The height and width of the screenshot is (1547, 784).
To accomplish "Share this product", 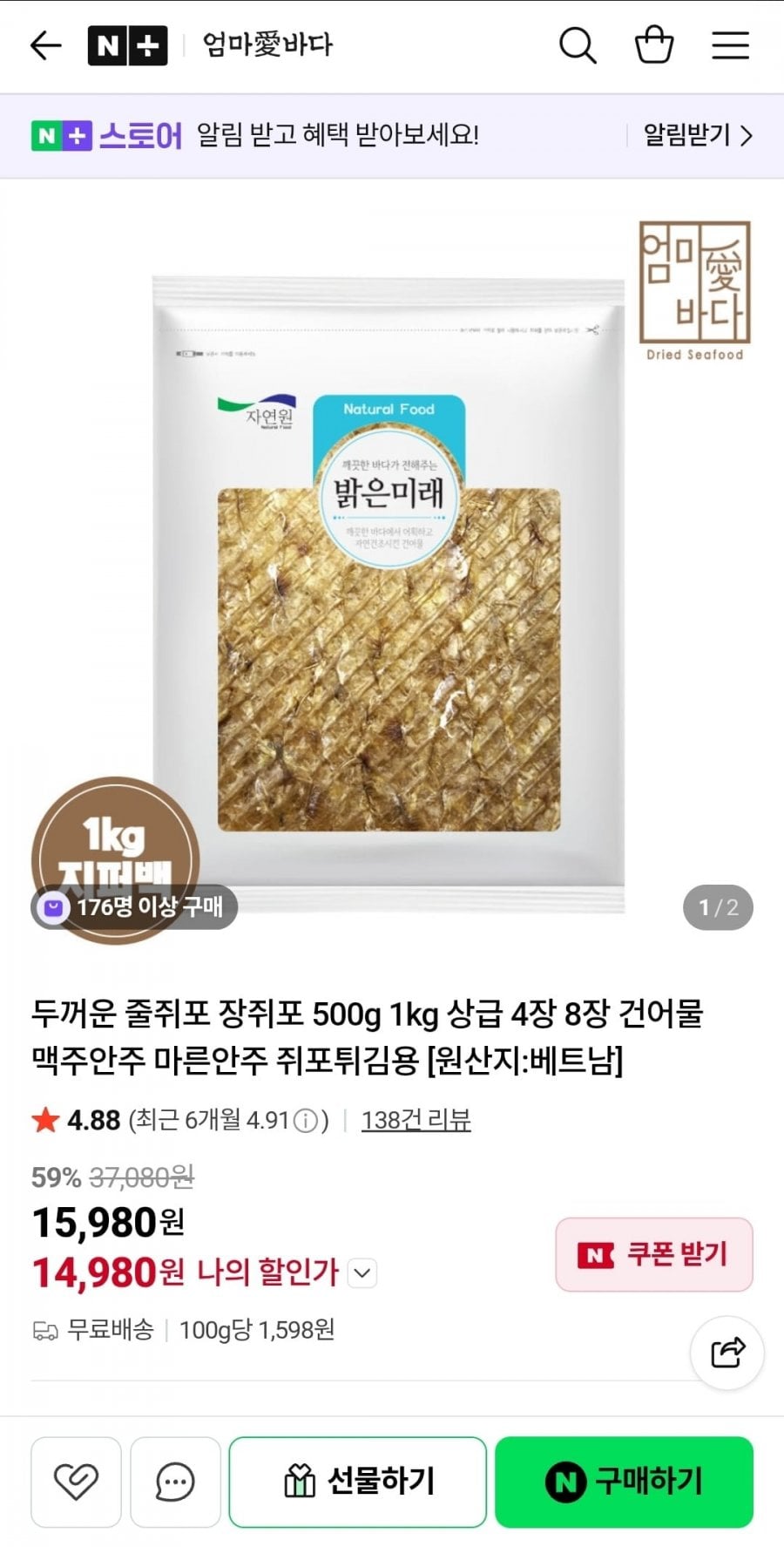I will tap(727, 1353).
